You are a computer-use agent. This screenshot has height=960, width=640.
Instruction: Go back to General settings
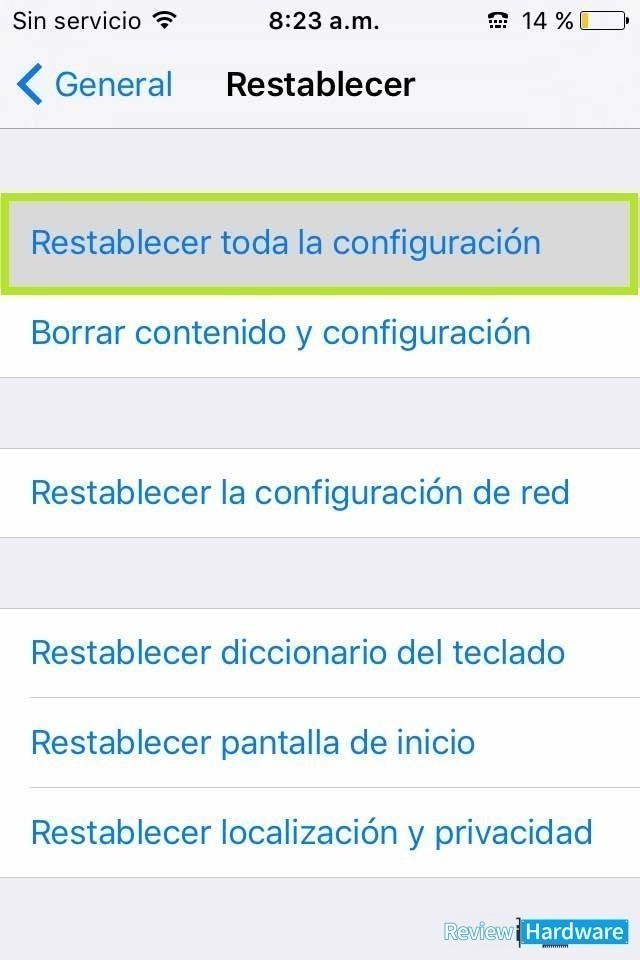coord(95,85)
